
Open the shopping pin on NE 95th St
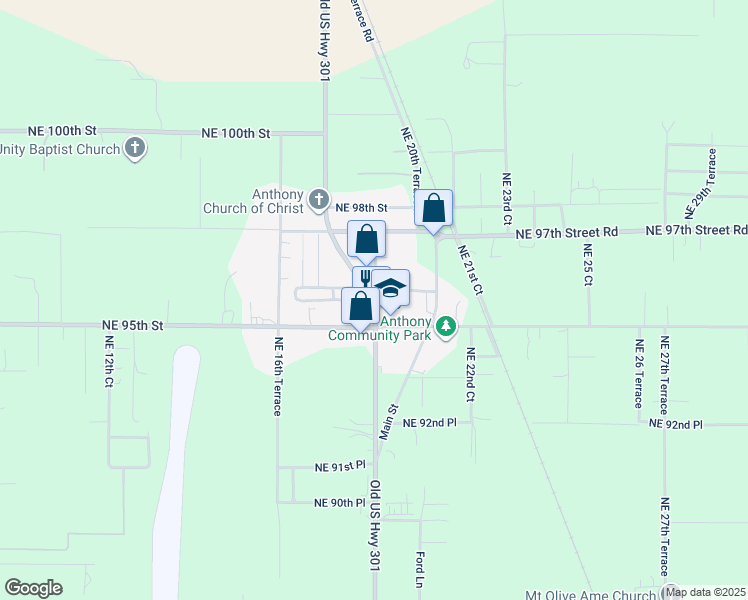click(361, 307)
